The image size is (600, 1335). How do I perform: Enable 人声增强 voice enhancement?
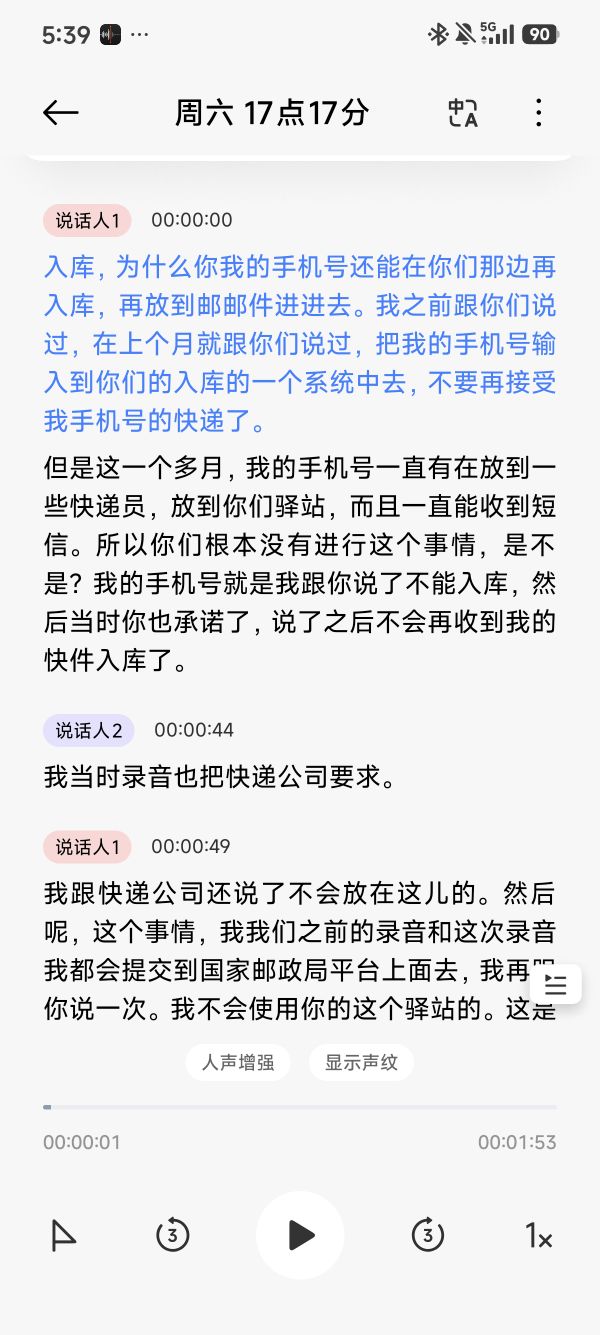tap(238, 1062)
